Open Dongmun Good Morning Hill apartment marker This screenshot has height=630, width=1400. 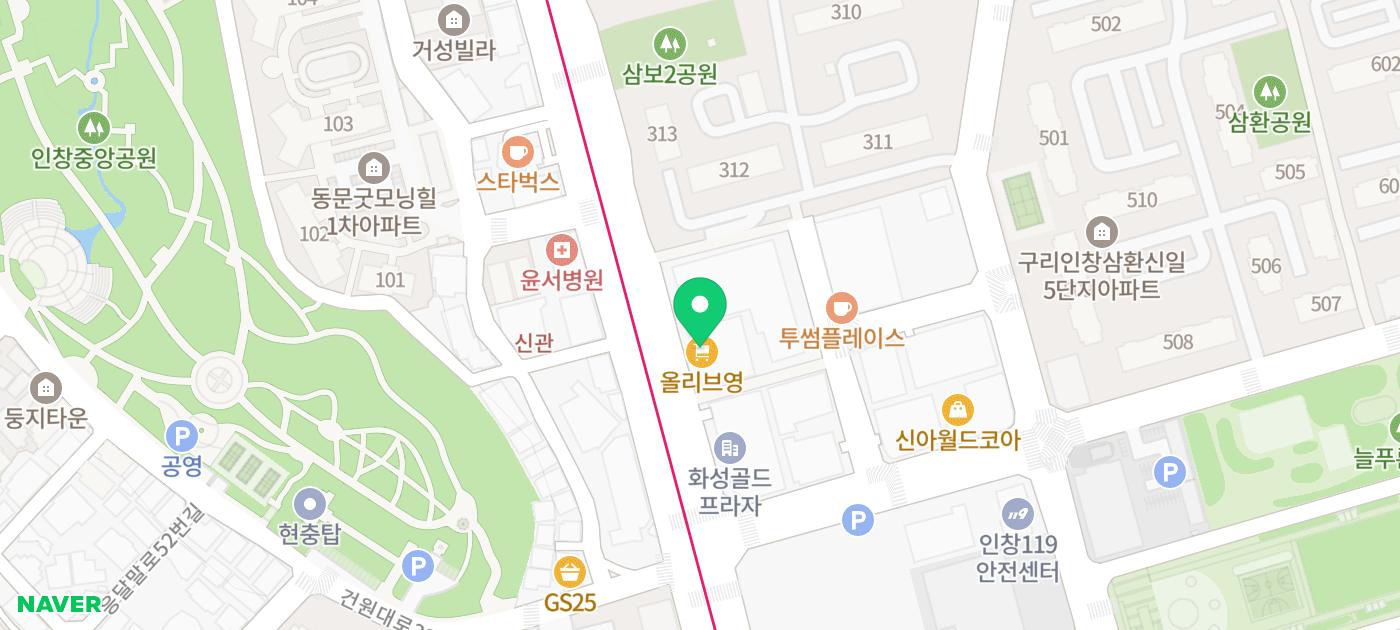point(374,167)
